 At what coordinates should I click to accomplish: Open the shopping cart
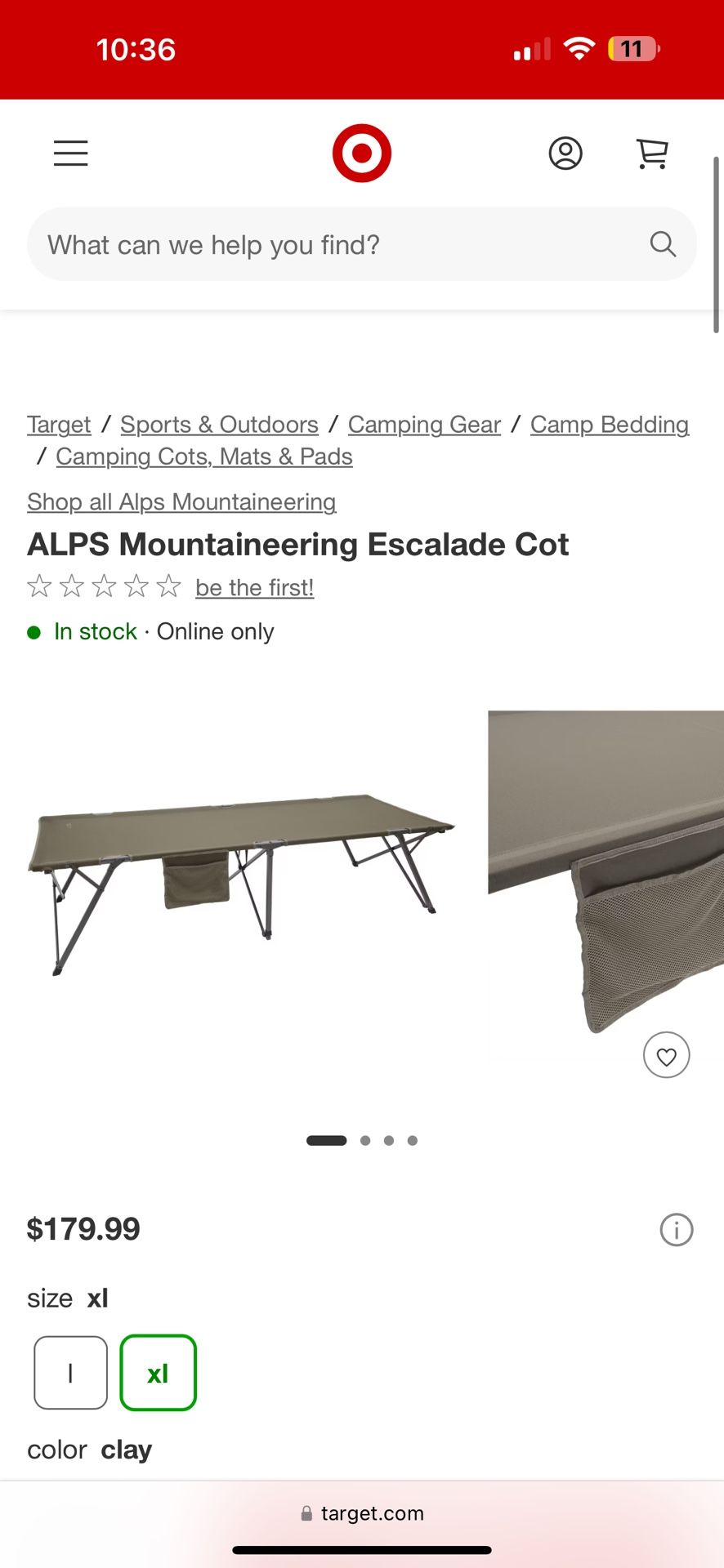click(652, 154)
